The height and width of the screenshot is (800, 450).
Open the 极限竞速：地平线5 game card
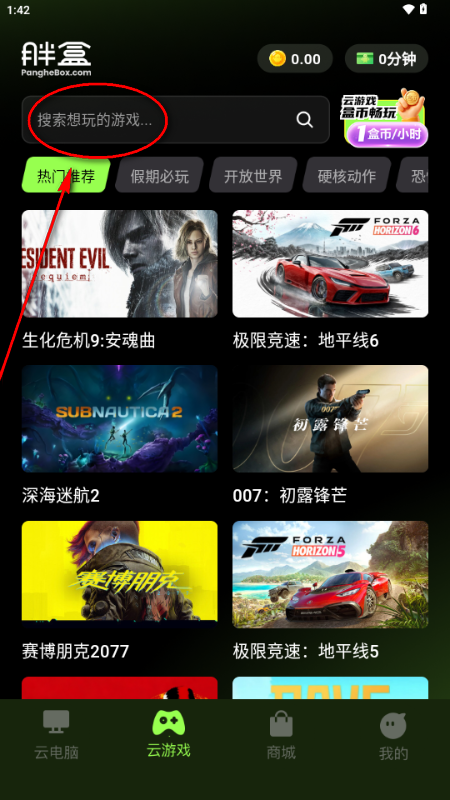(x=330, y=590)
